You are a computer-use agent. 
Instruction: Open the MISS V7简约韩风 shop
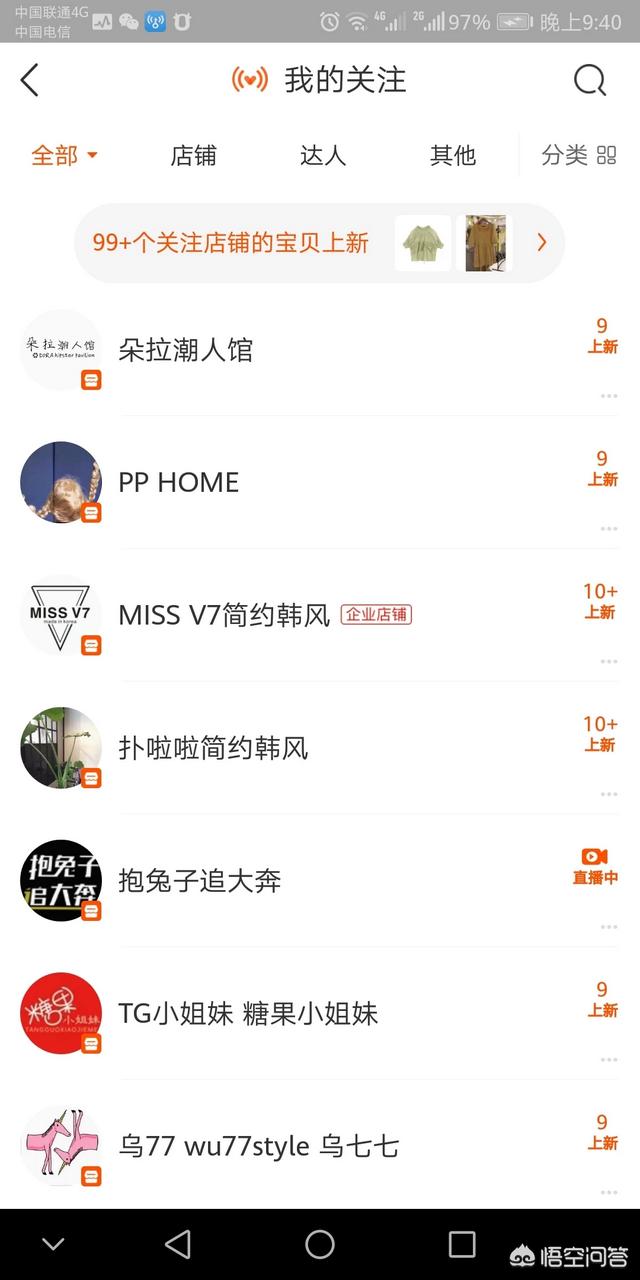click(320, 615)
